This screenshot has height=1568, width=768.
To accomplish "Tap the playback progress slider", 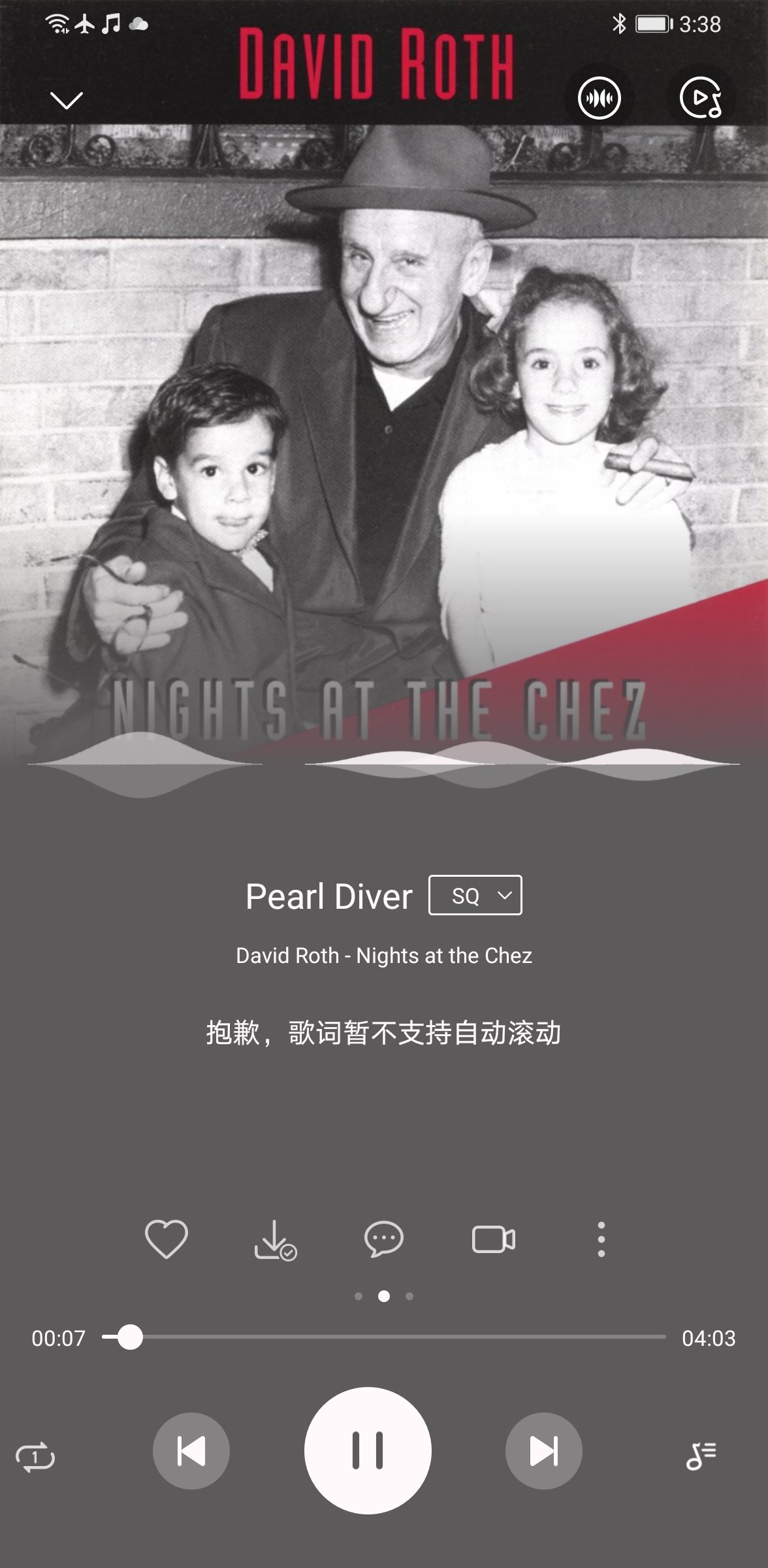I will click(x=384, y=1337).
